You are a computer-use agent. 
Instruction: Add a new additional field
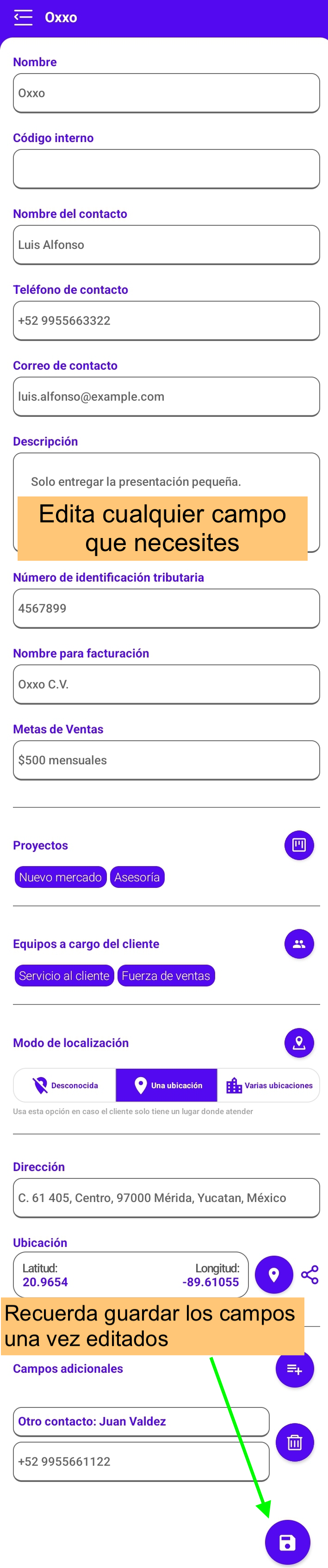point(295,1369)
